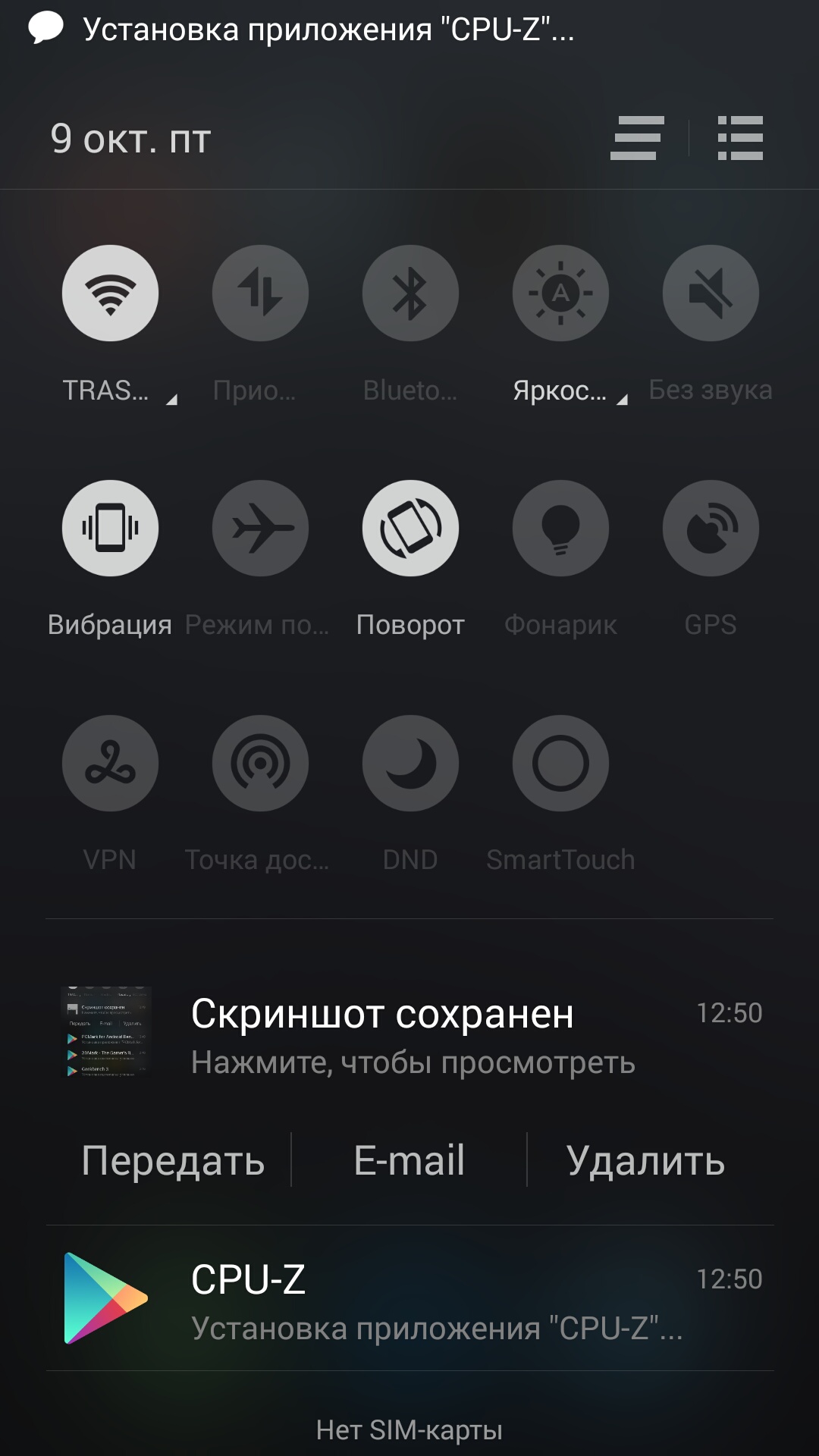
Task: Turn on the flashlight (Фонарик)
Action: 560,528
